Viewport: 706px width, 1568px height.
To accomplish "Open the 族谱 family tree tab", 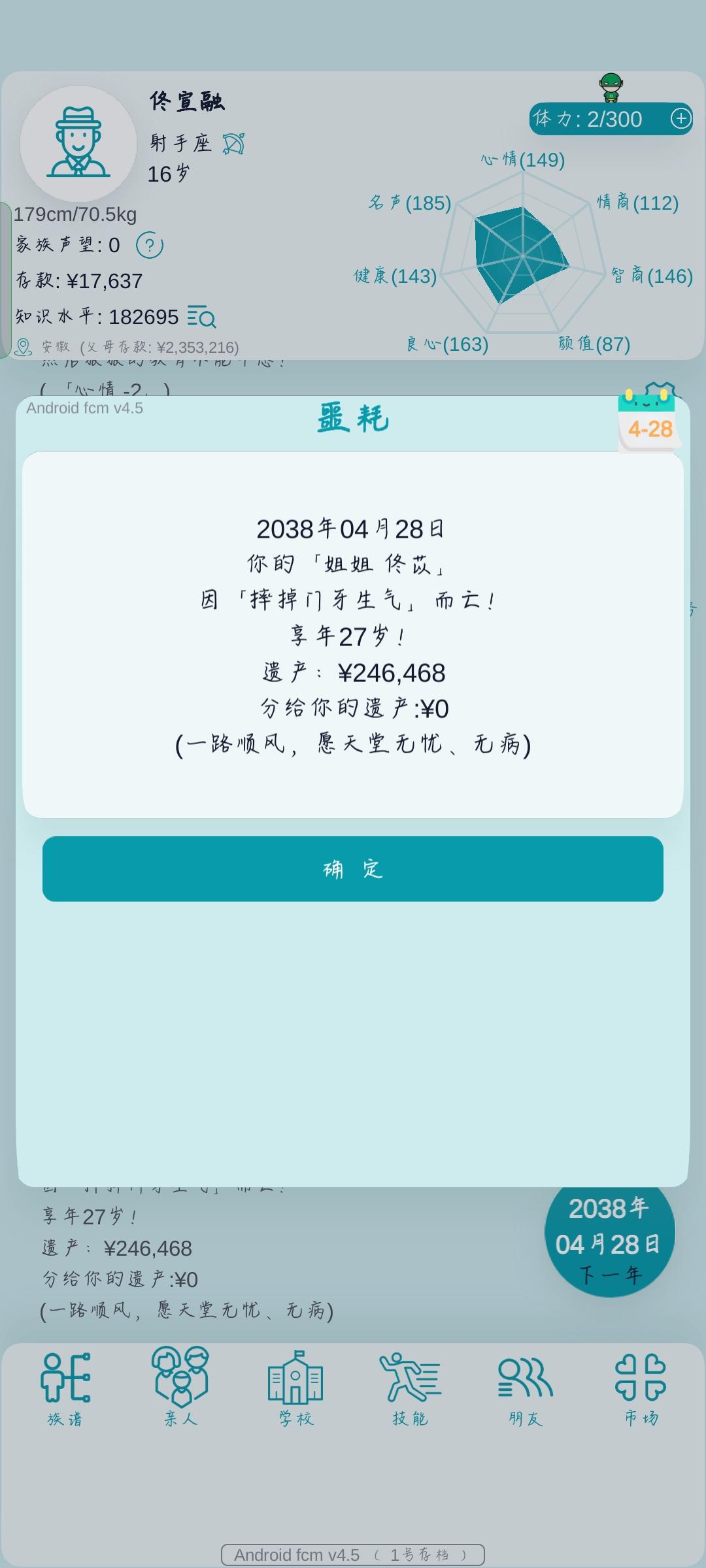I will coord(65,1388).
